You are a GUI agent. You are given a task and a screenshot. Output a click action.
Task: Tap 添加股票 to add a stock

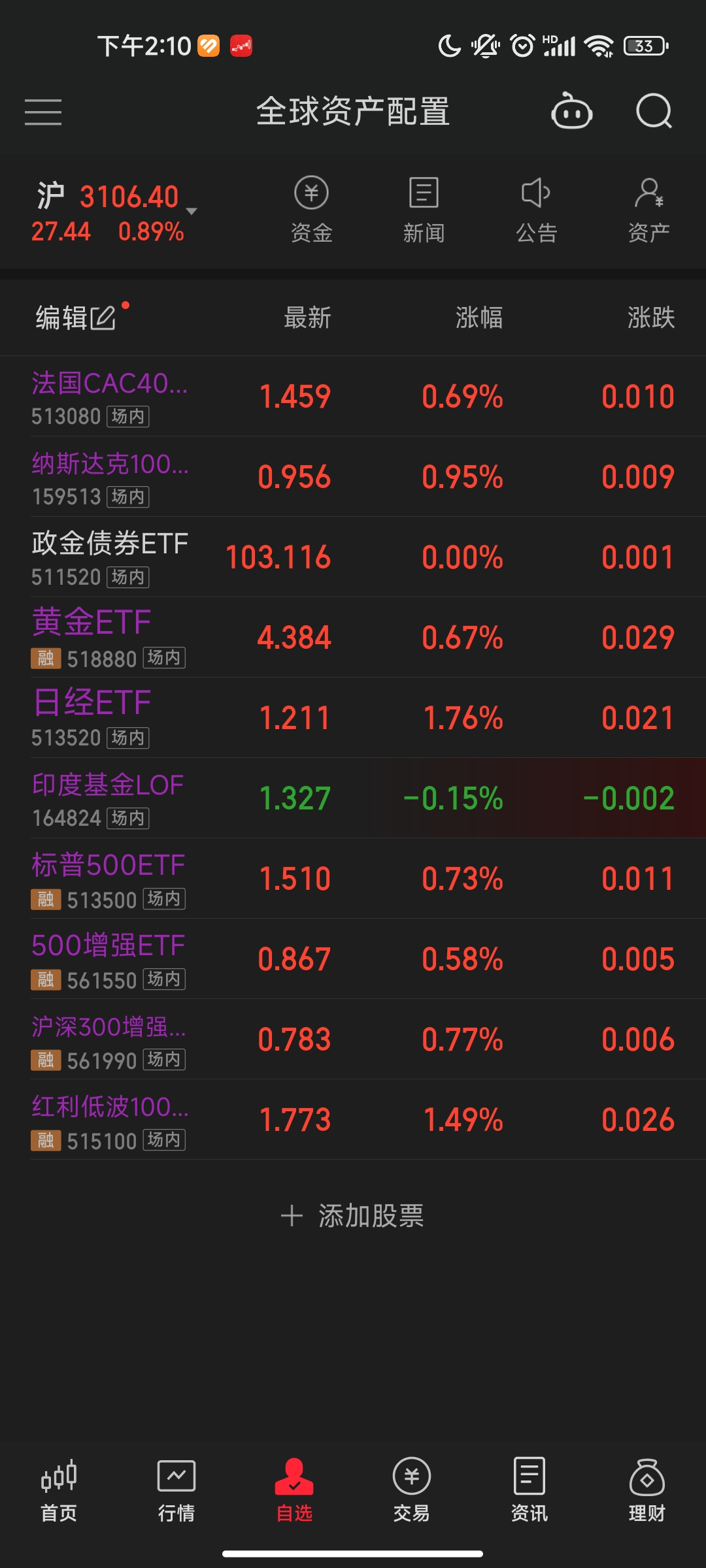click(x=353, y=1216)
